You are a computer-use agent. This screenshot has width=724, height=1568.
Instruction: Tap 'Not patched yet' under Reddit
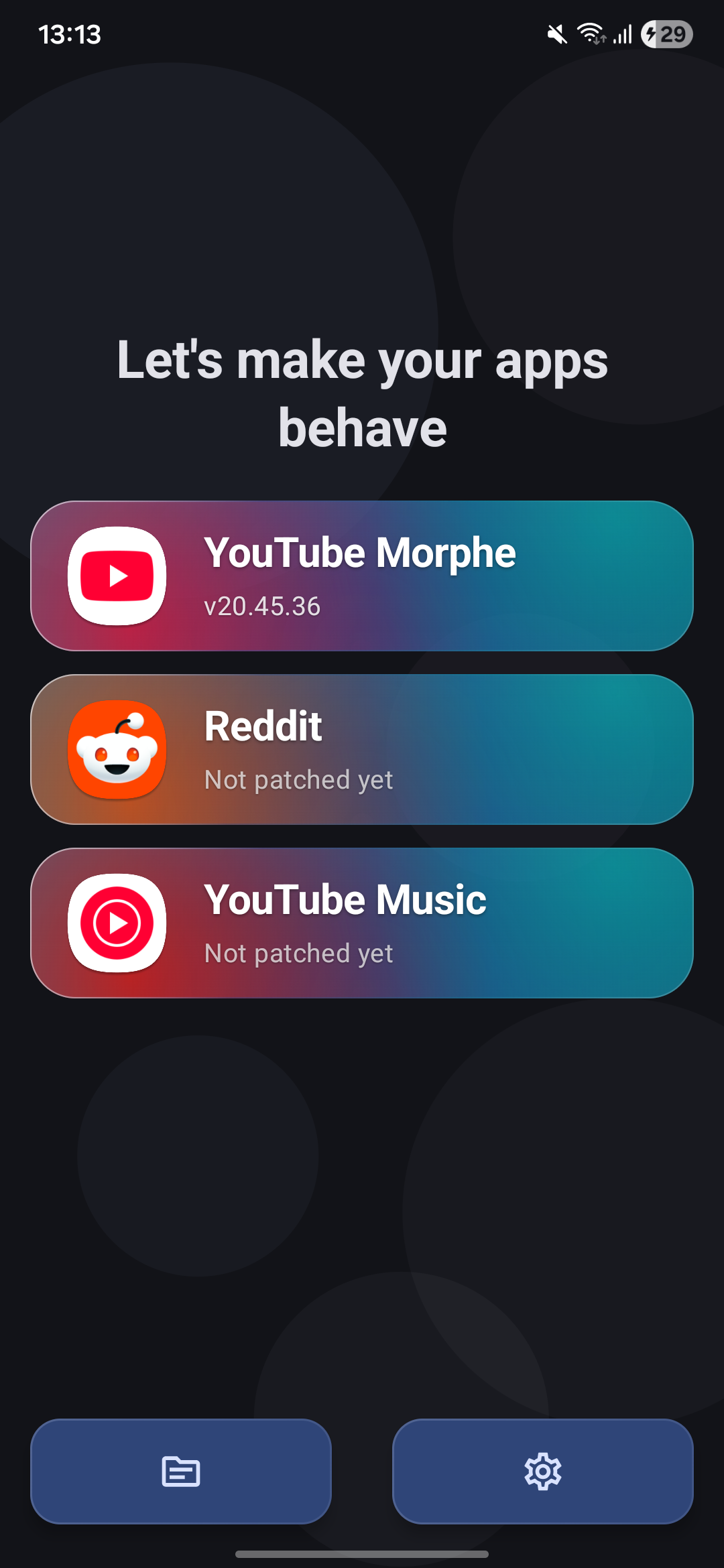[298, 779]
